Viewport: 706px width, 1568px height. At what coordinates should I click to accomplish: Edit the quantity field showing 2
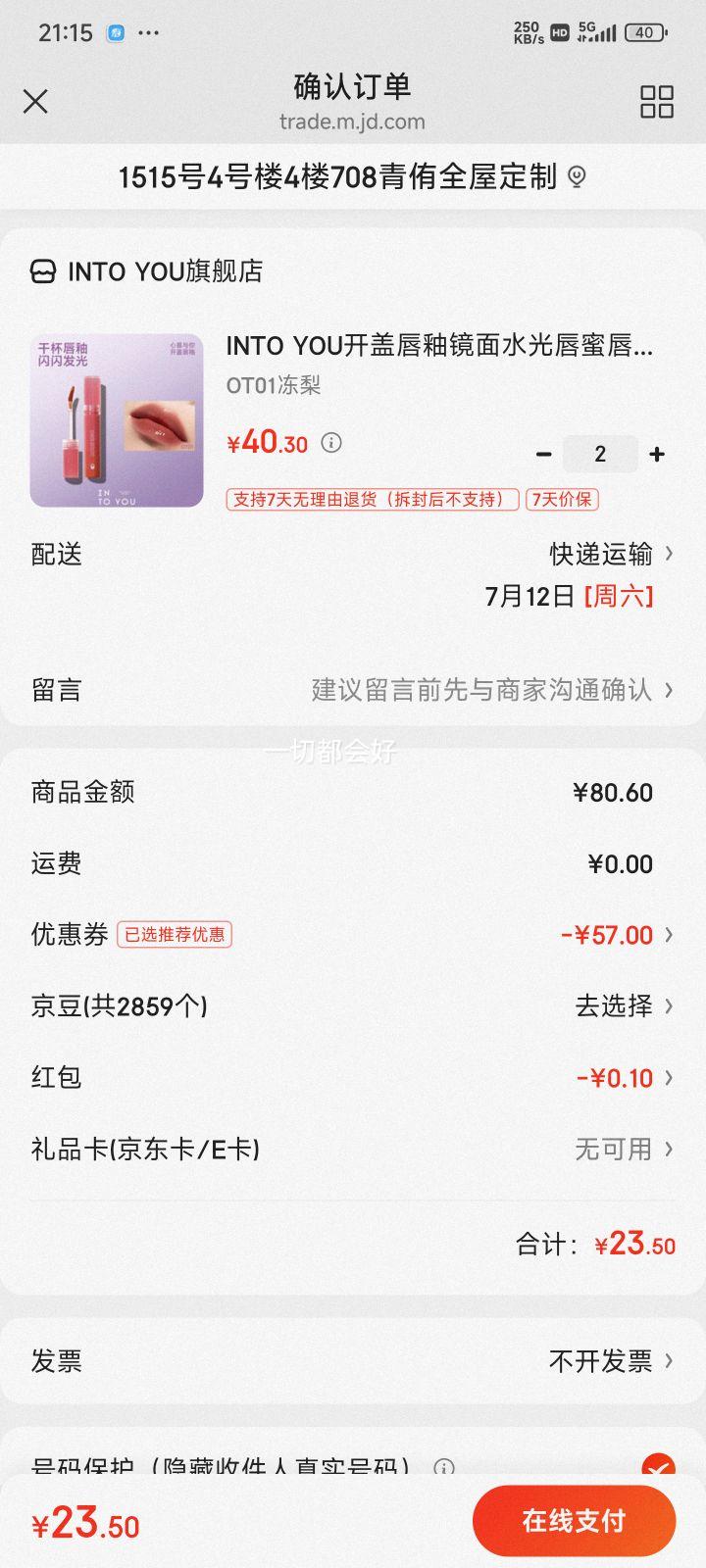600,454
